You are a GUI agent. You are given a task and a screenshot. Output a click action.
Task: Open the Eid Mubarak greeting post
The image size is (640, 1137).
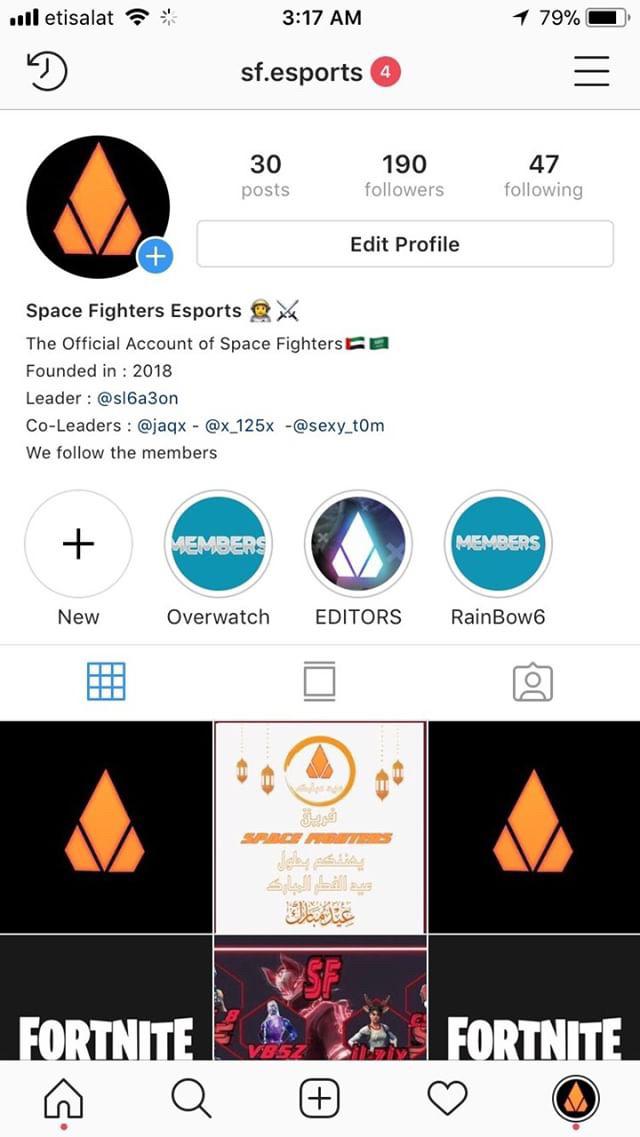point(320,827)
